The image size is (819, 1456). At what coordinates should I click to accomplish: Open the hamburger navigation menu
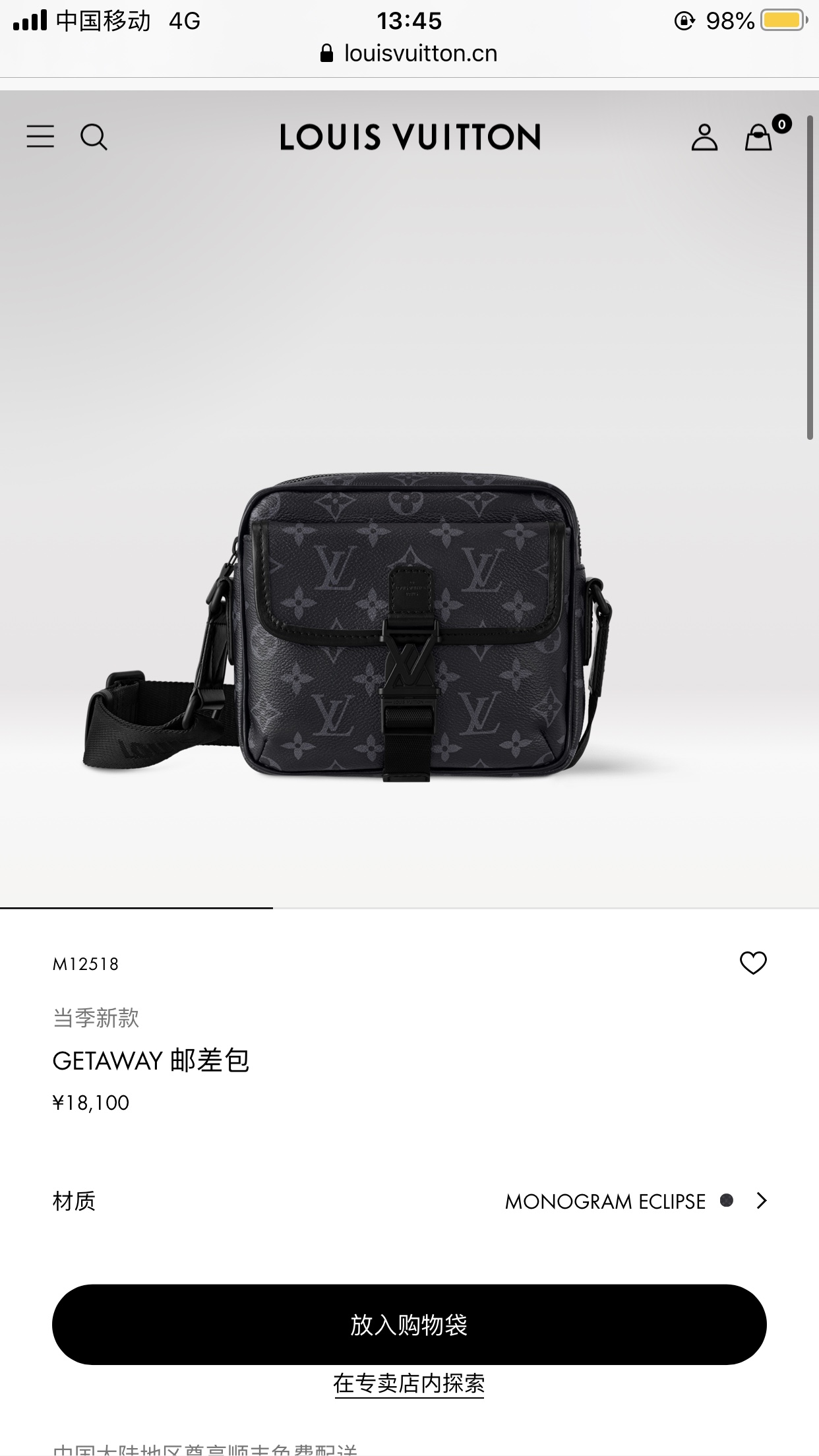point(40,137)
